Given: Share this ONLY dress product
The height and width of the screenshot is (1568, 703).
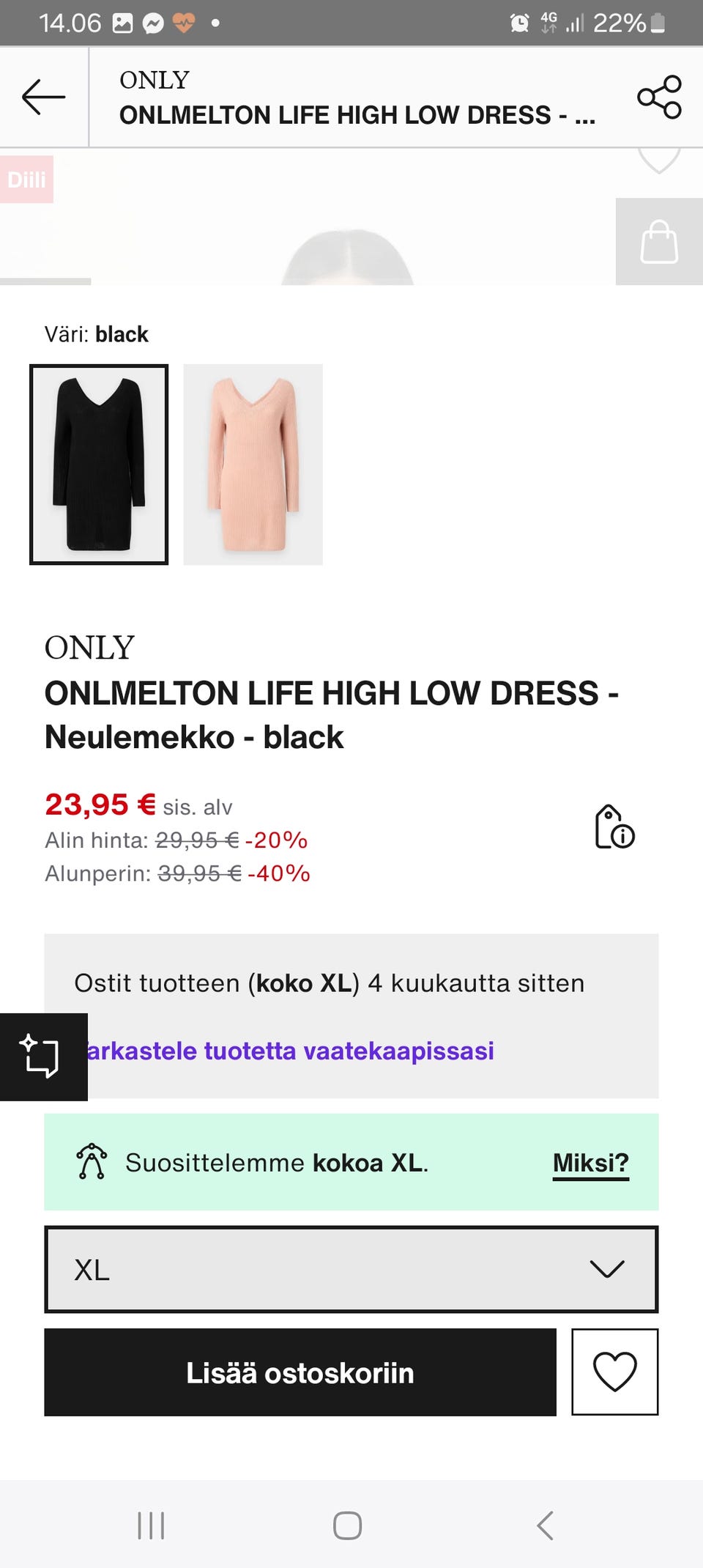Looking at the screenshot, I should (x=659, y=97).
